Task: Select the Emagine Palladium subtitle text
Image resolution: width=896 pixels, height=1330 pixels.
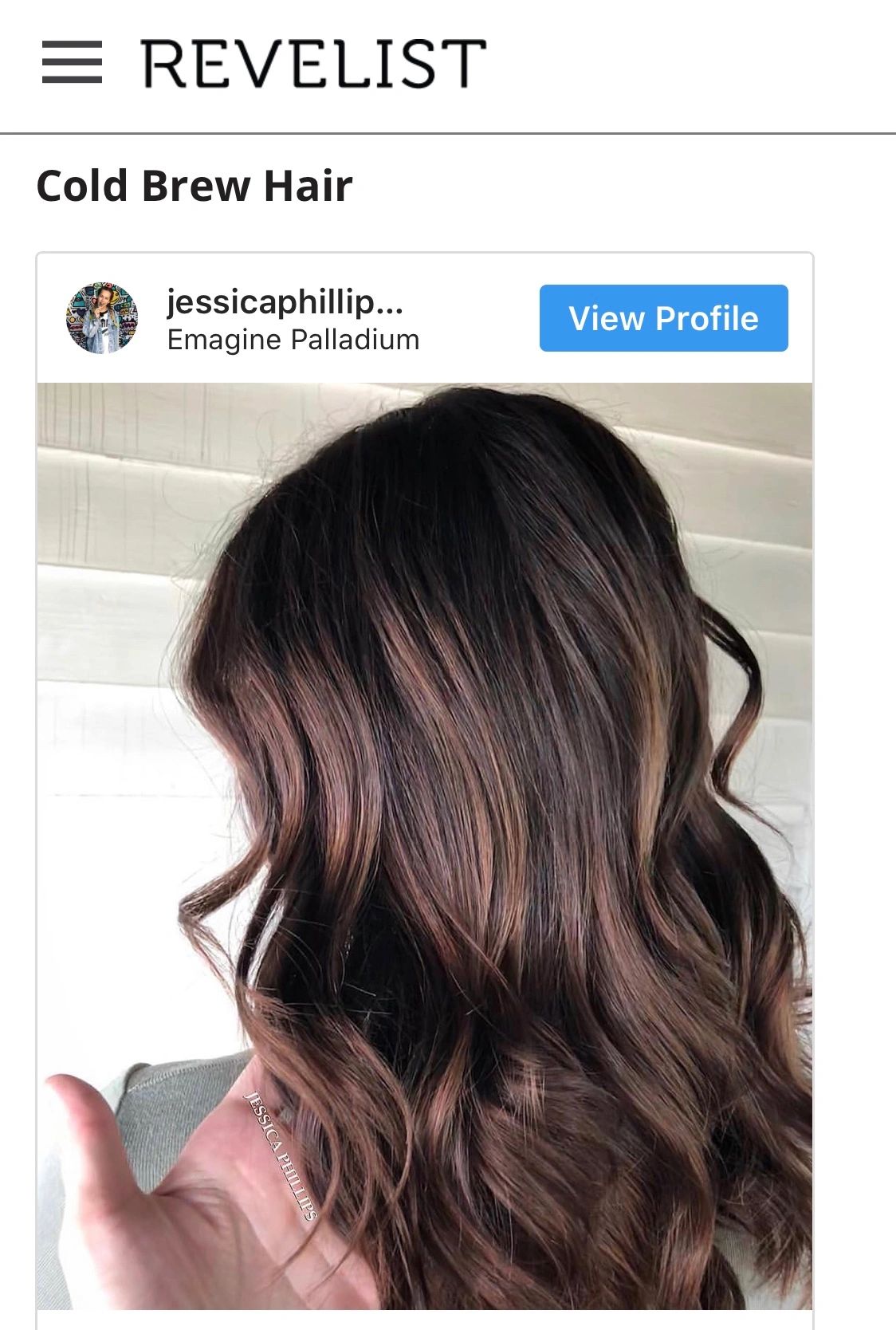Action: tap(292, 340)
